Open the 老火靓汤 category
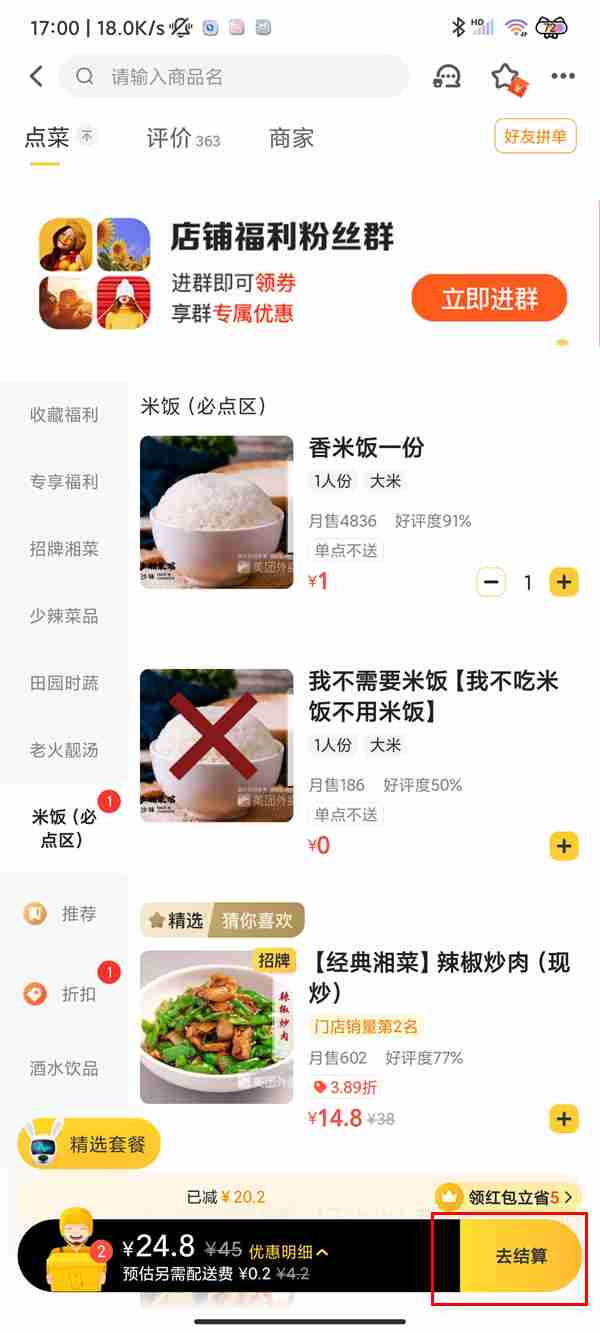The height and width of the screenshot is (1333, 600). click(64, 750)
